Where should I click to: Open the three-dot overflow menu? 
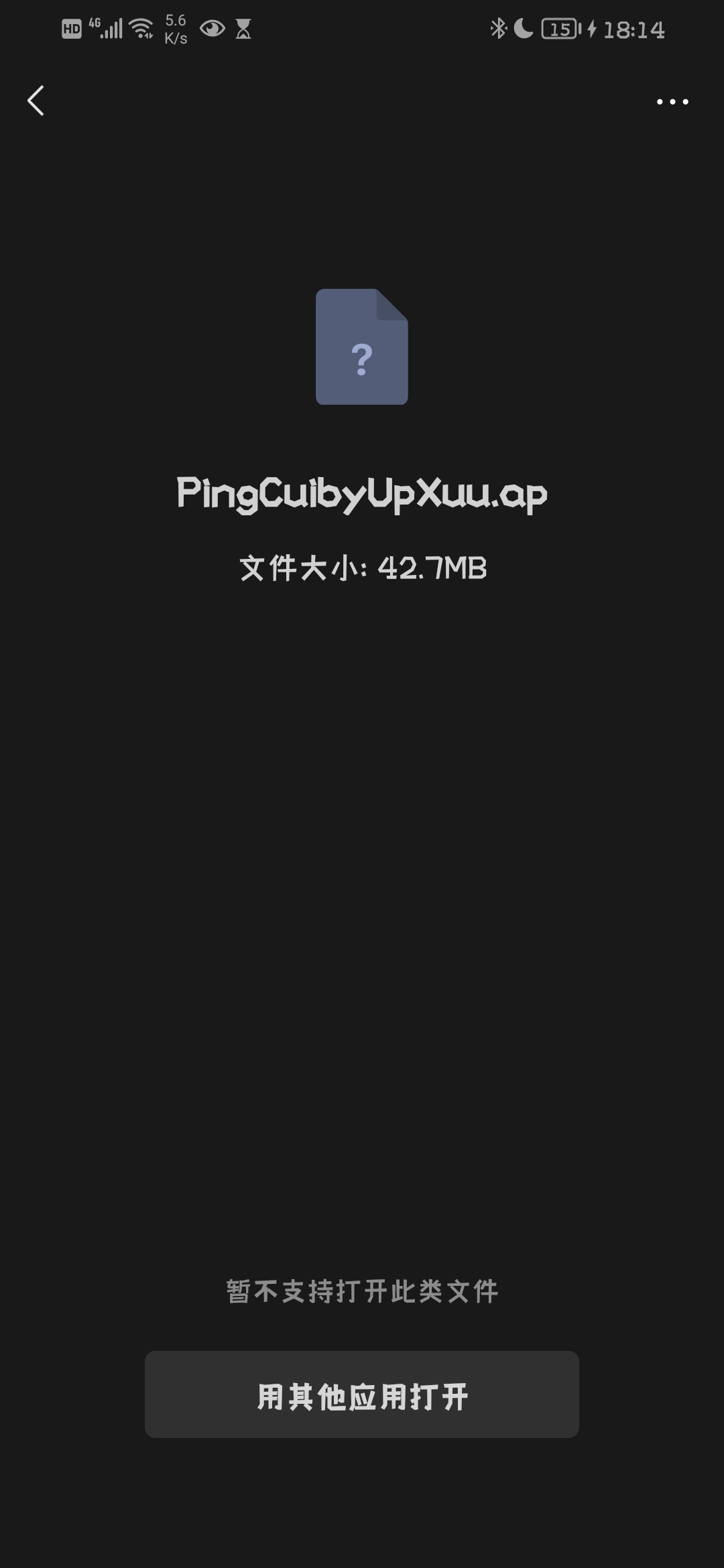[672, 102]
